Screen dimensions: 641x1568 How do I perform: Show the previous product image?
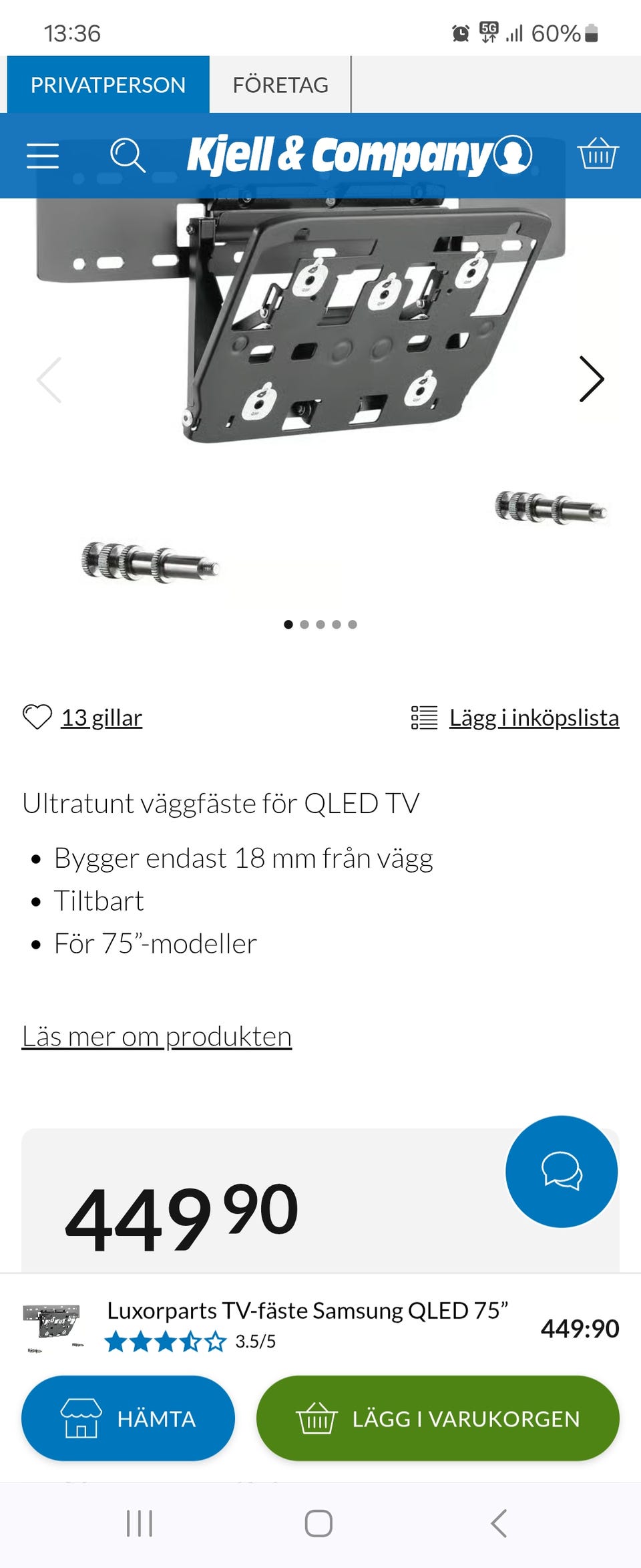coord(49,379)
